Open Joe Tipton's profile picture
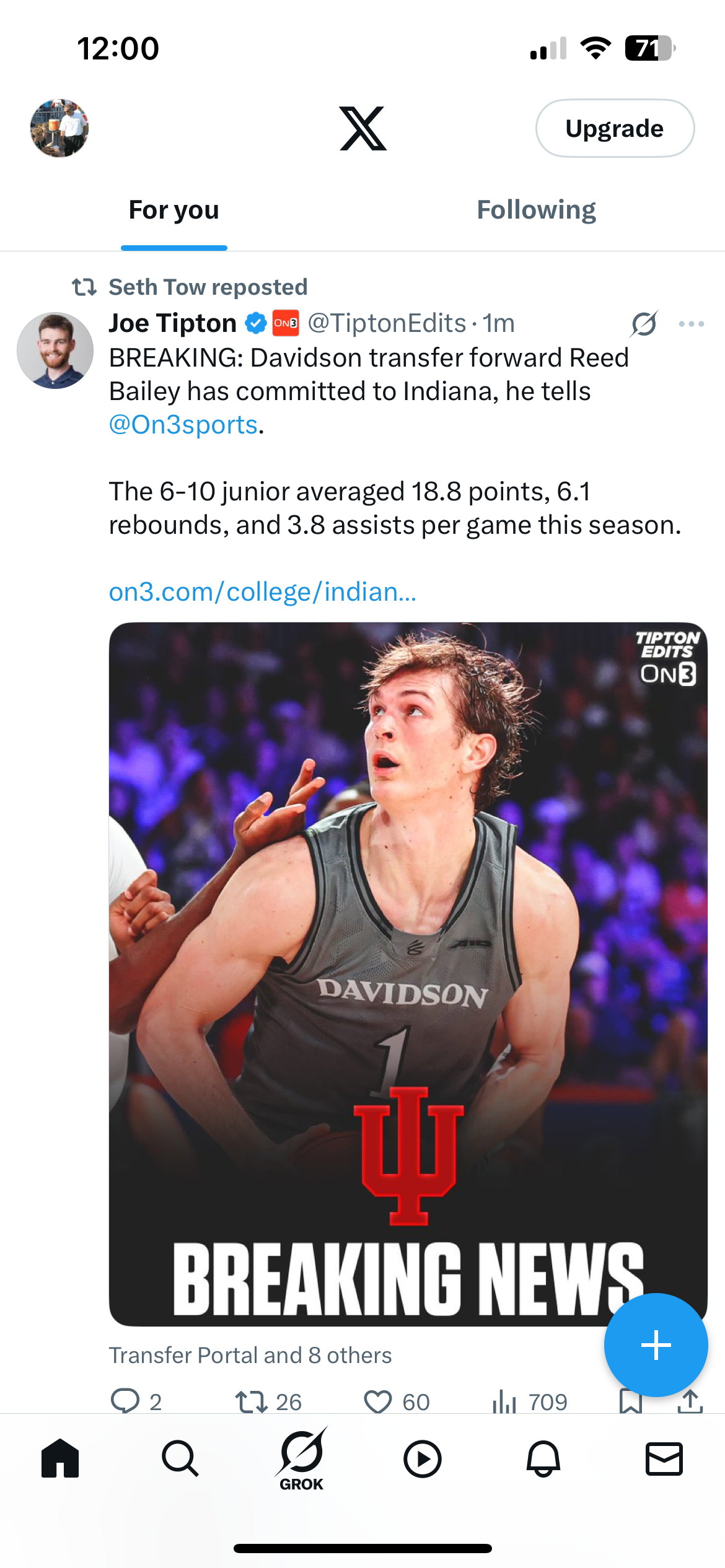 pyautogui.click(x=55, y=351)
